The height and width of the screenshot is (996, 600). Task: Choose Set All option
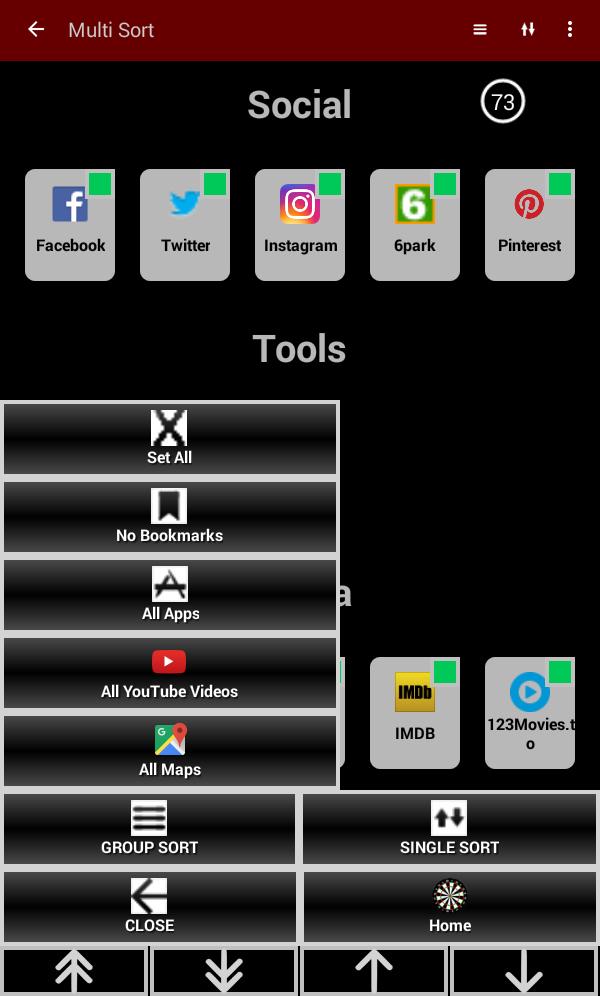click(x=170, y=439)
